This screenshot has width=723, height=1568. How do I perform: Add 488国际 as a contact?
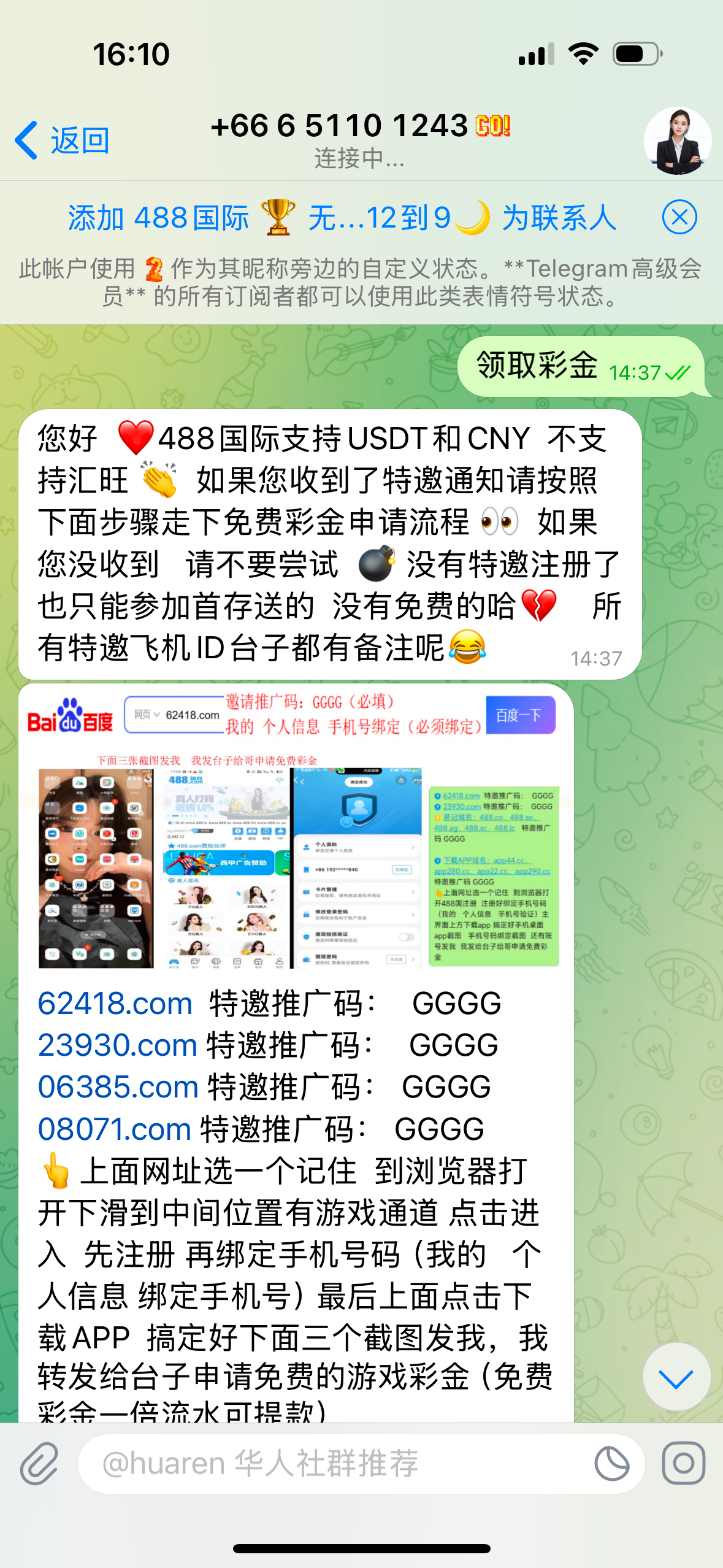tap(342, 218)
